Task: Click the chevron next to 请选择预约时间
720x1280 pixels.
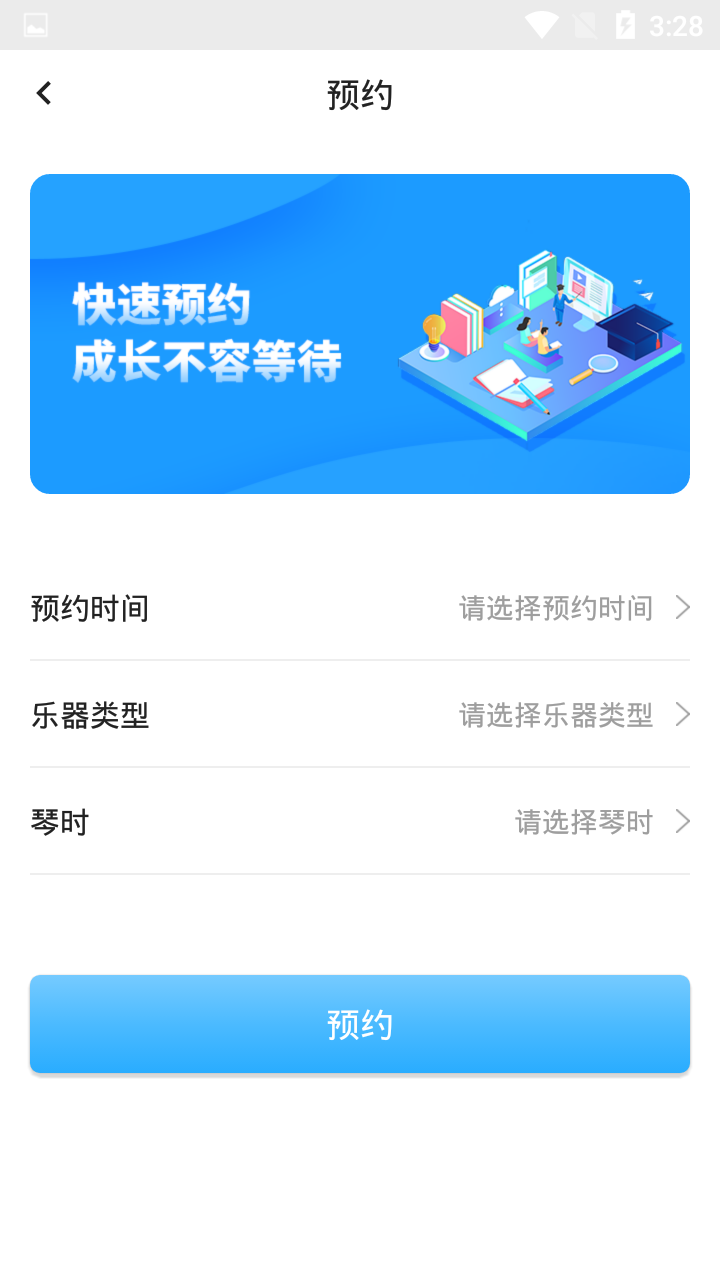Action: (x=683, y=607)
